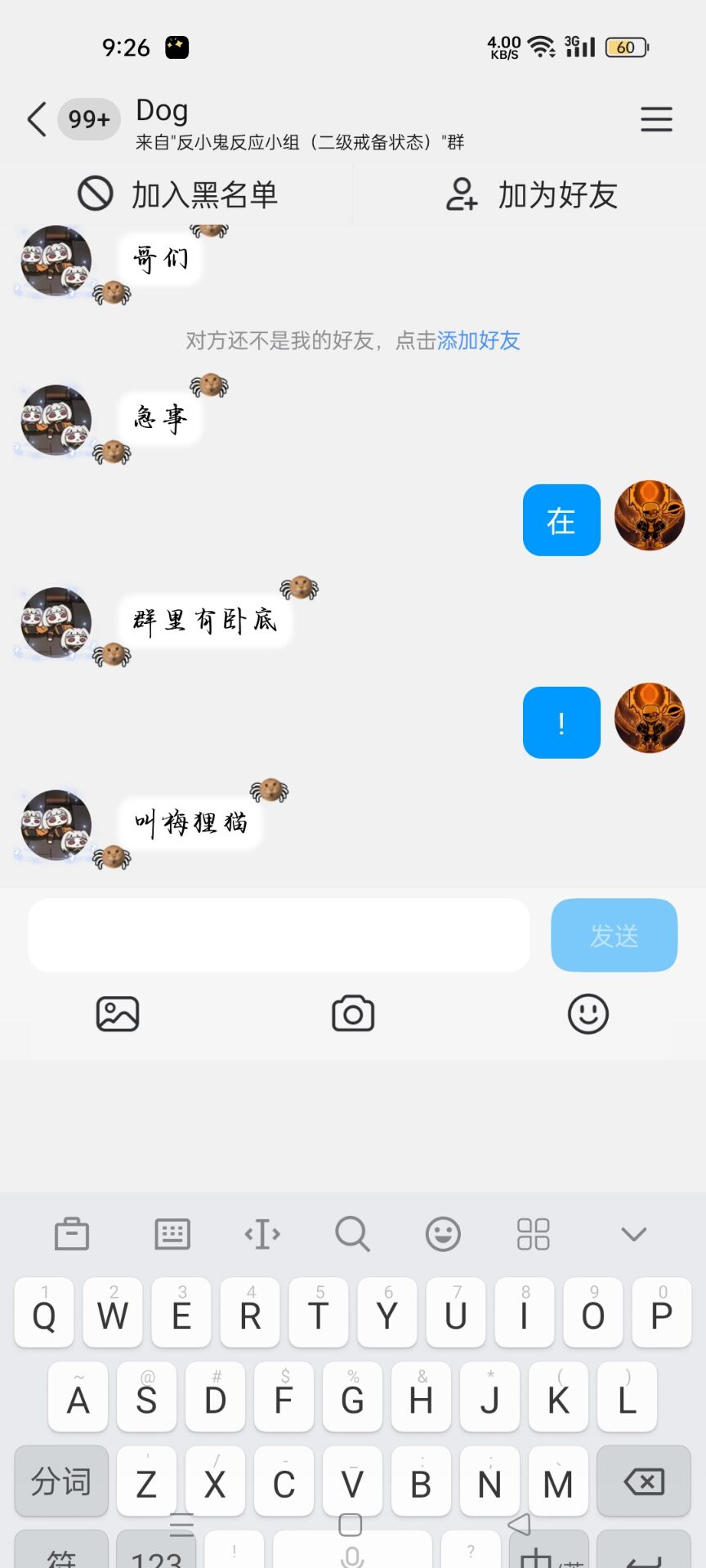Screen dimensions: 706x1568
Task: Open the chat settings hamburger menu
Action: click(x=656, y=119)
